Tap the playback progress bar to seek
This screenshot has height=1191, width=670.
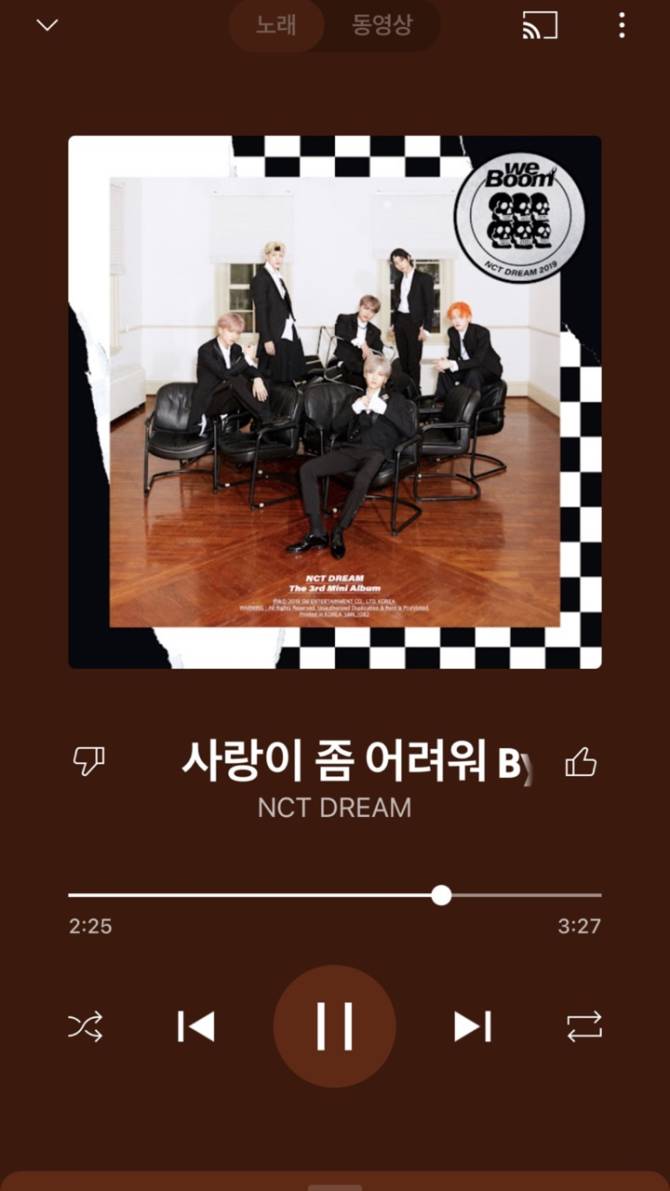click(300, 895)
